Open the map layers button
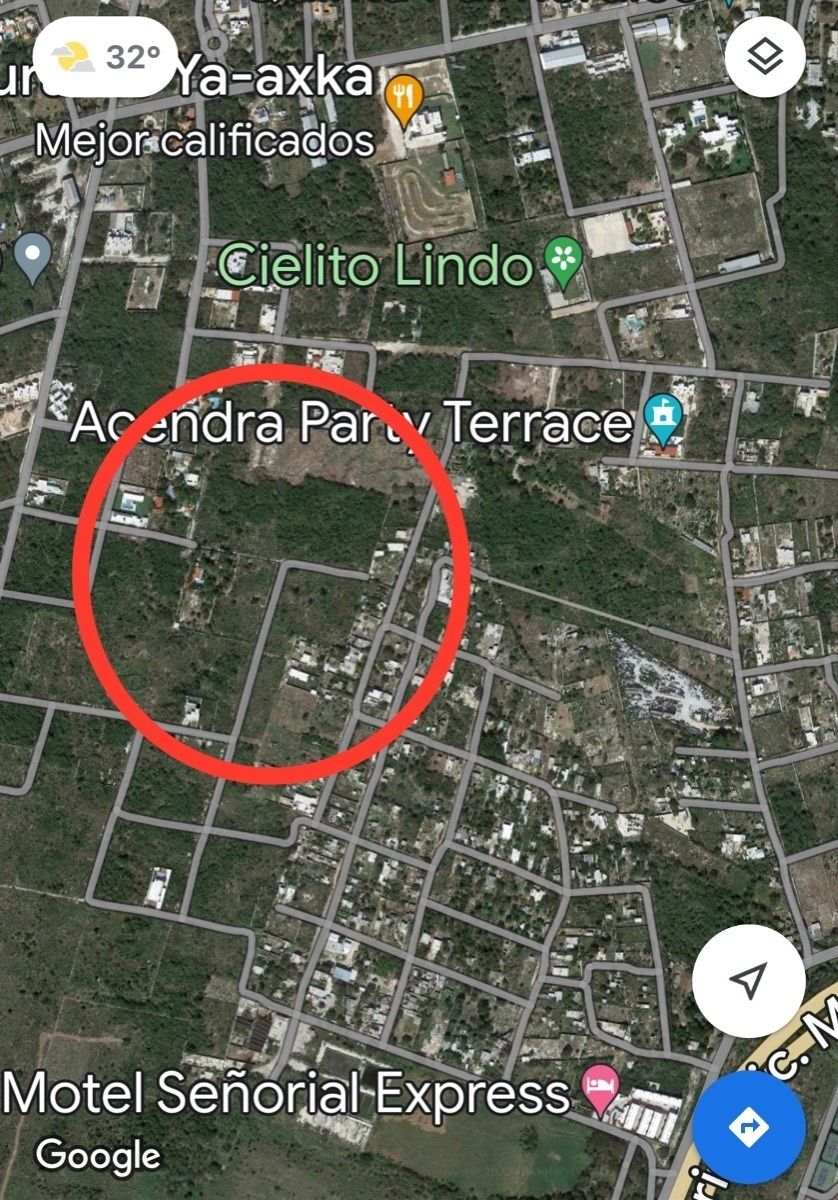The width and height of the screenshot is (838, 1200). point(765,57)
